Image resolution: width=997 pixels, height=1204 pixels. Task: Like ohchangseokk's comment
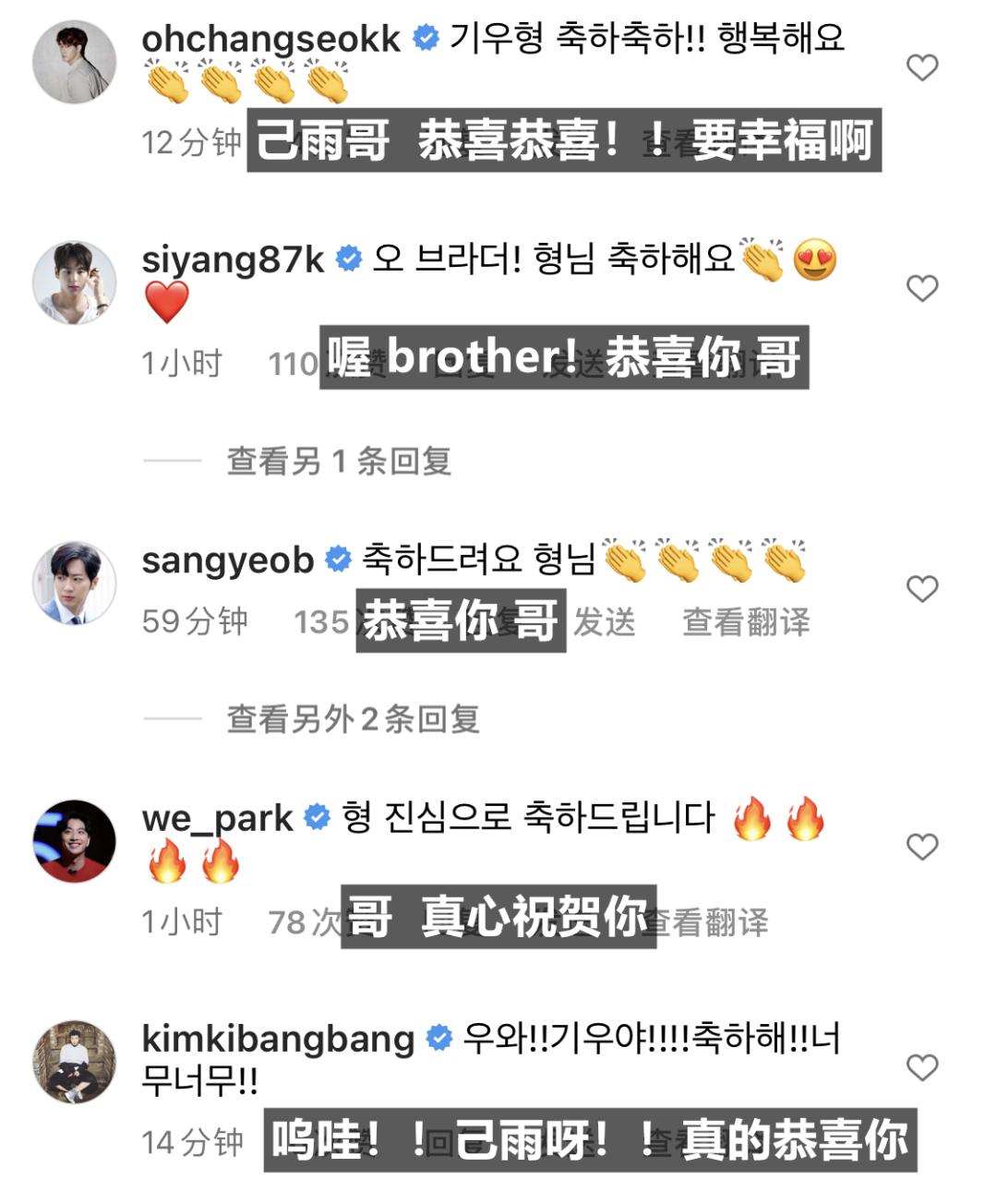921,67
